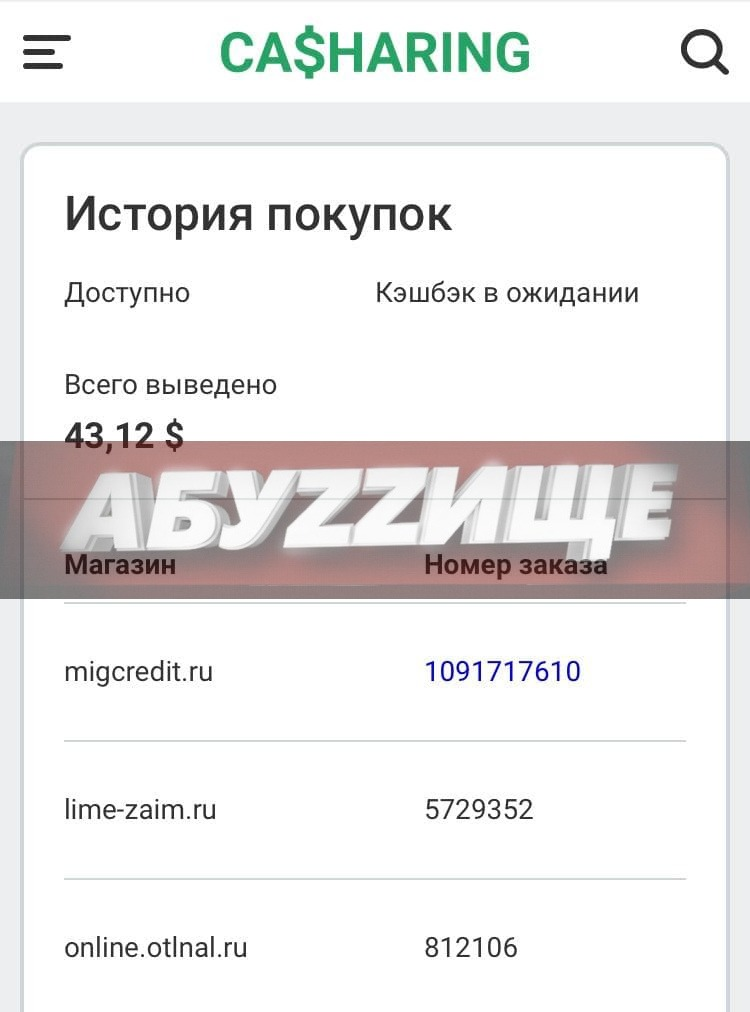Click the Кэшбэк в ожидании label
The height and width of the screenshot is (1012, 750).
[x=507, y=292]
